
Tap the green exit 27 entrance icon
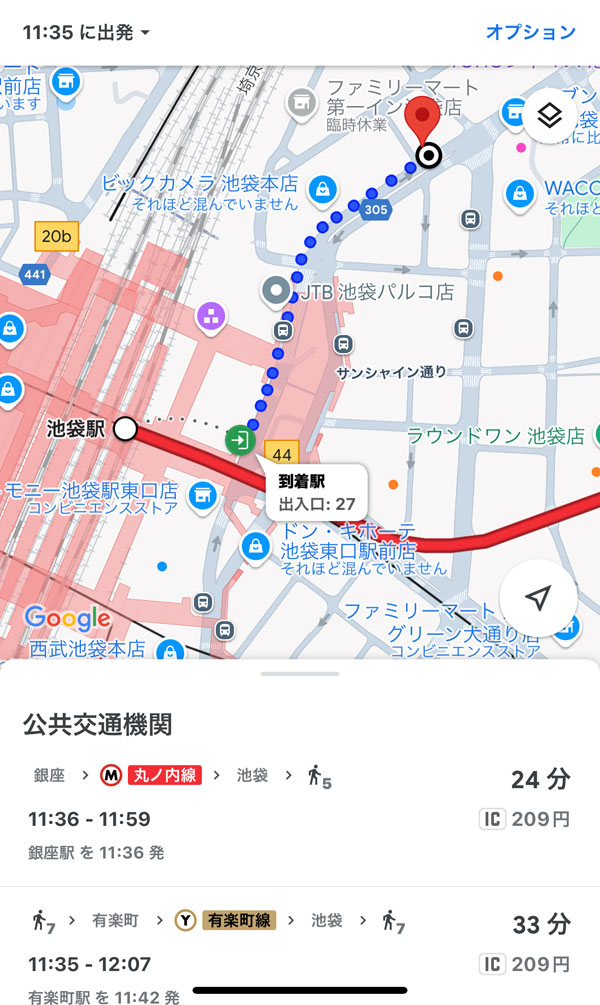(240, 439)
